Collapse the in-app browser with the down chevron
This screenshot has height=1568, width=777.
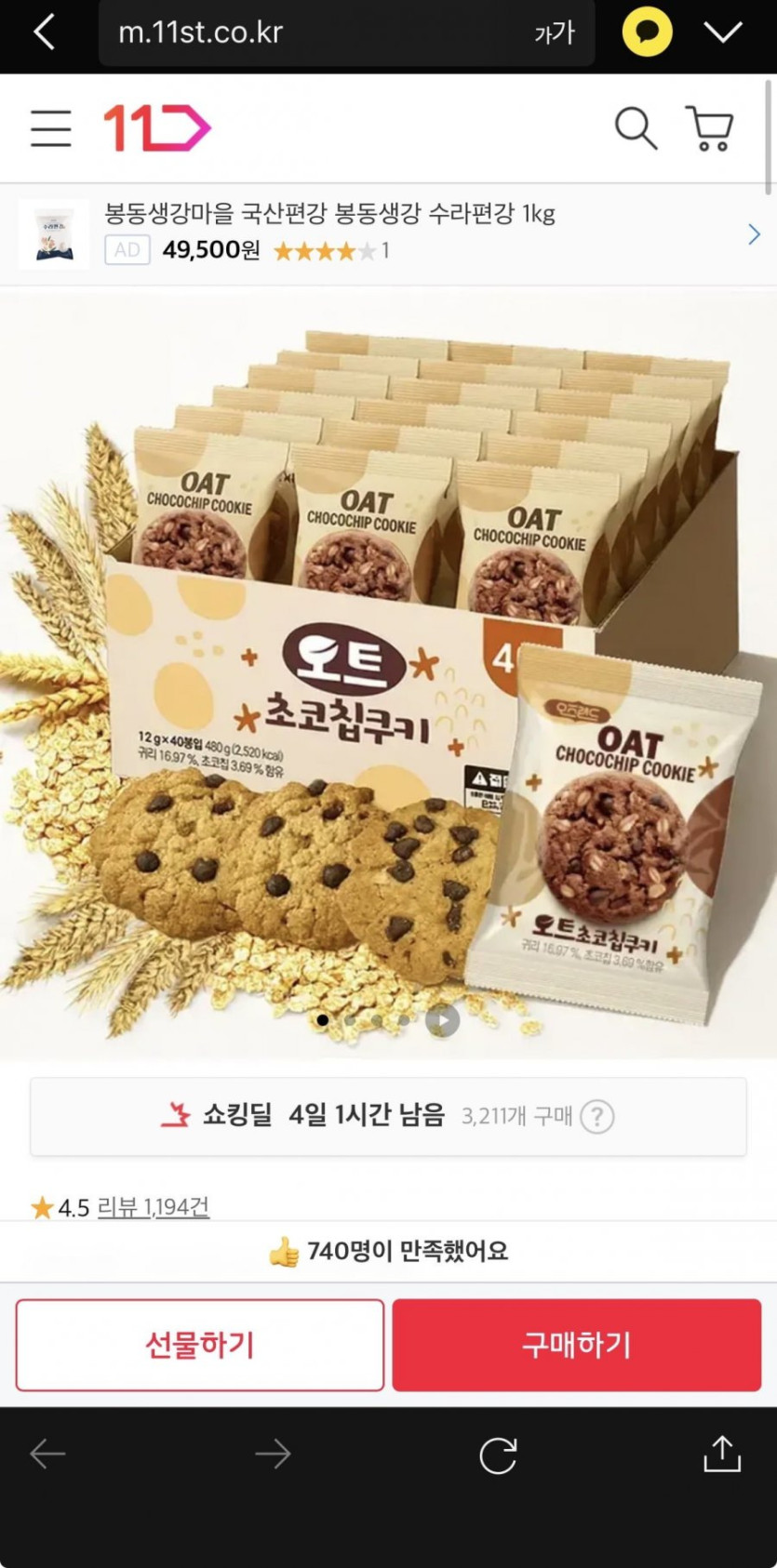tap(723, 33)
